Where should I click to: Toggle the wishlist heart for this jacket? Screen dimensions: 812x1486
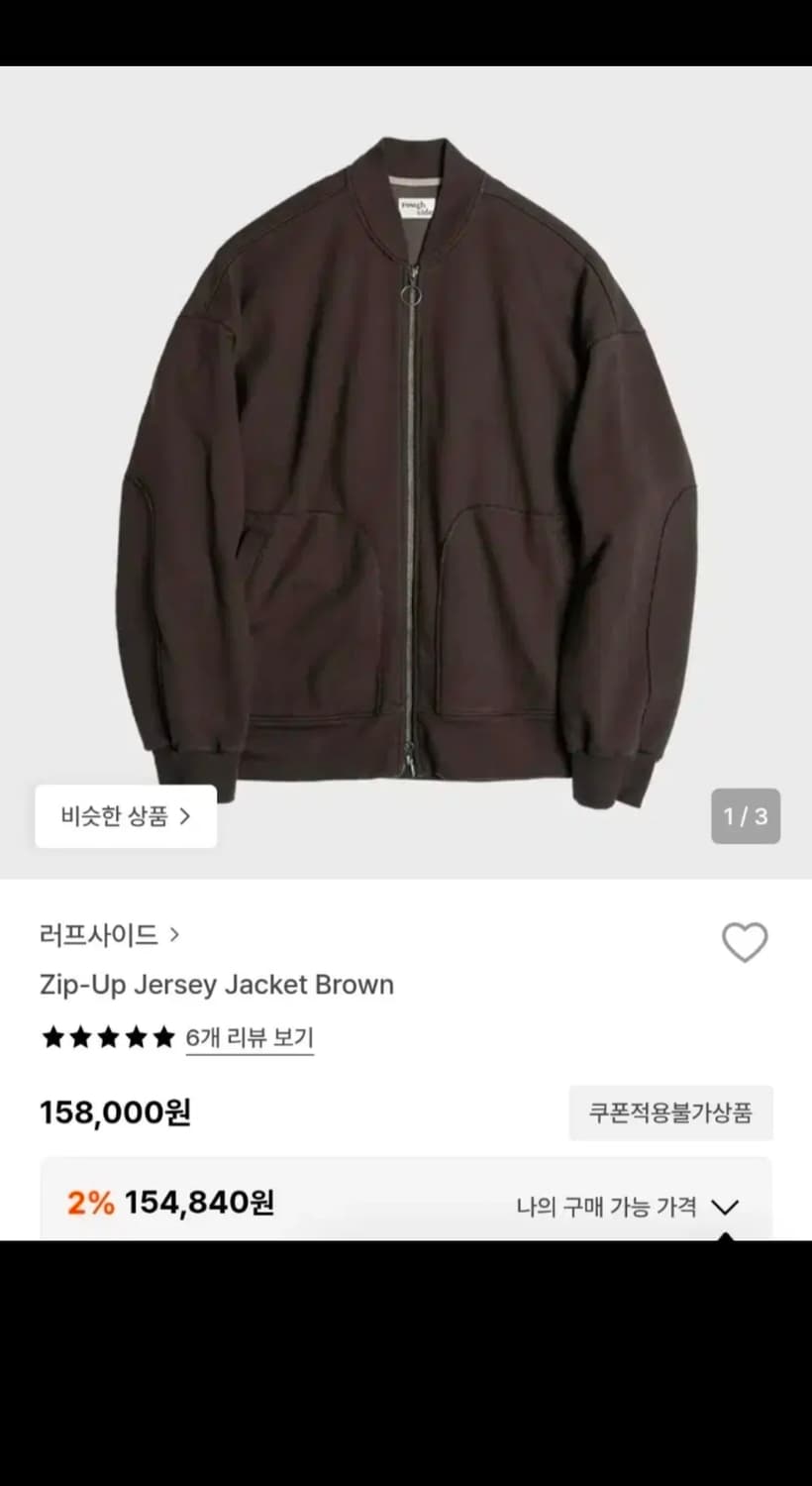(x=746, y=943)
